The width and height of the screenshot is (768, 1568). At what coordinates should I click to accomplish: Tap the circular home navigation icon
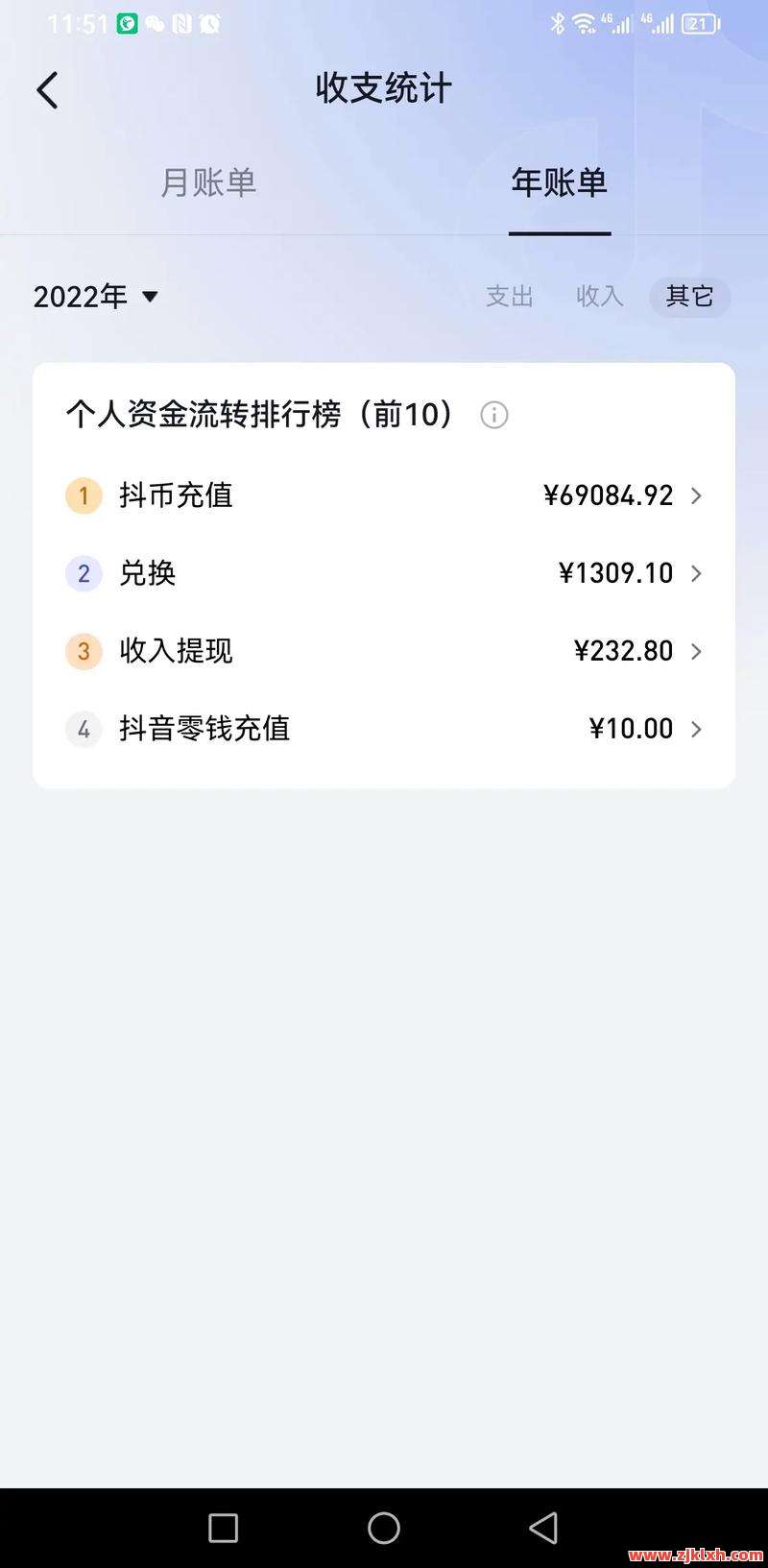point(384,1526)
